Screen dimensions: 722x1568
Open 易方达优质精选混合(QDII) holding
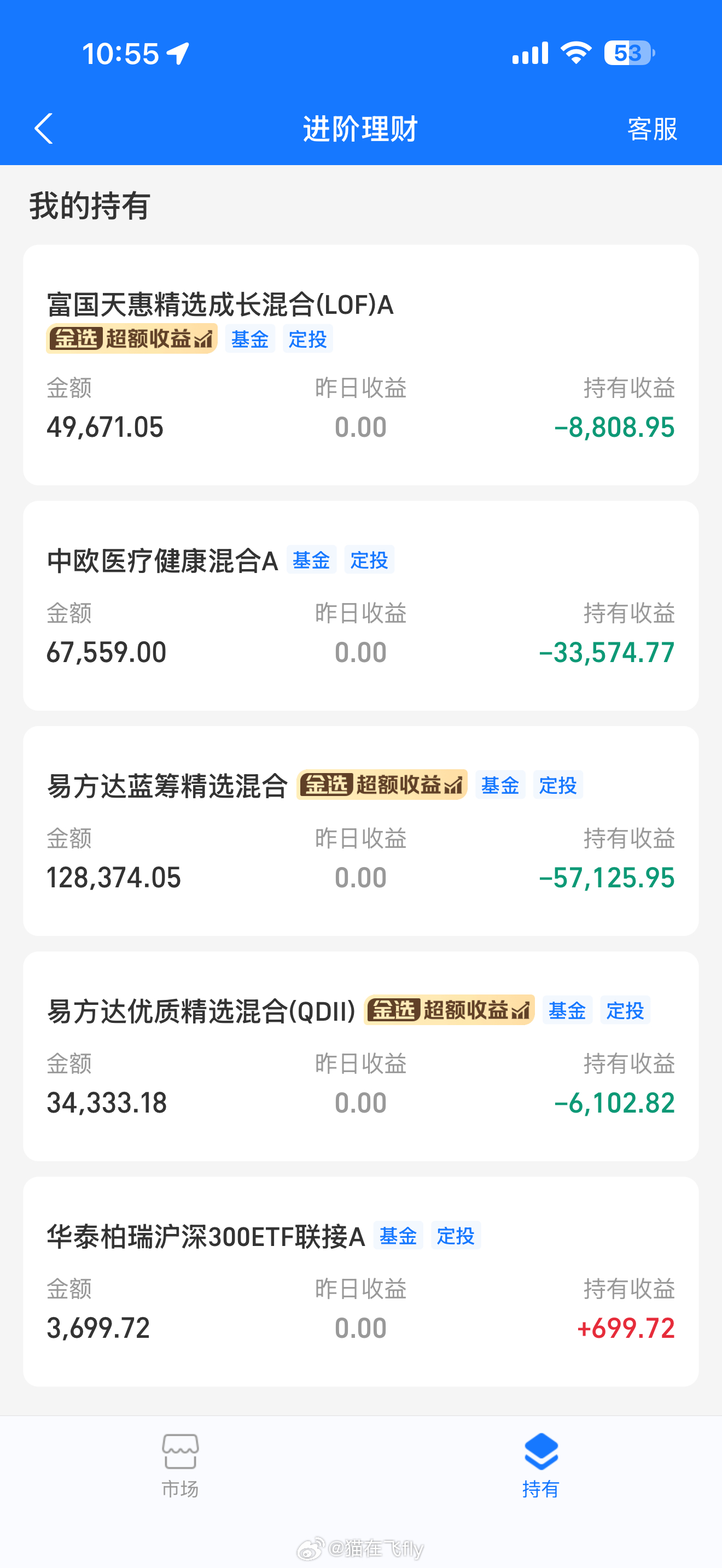click(x=361, y=1056)
